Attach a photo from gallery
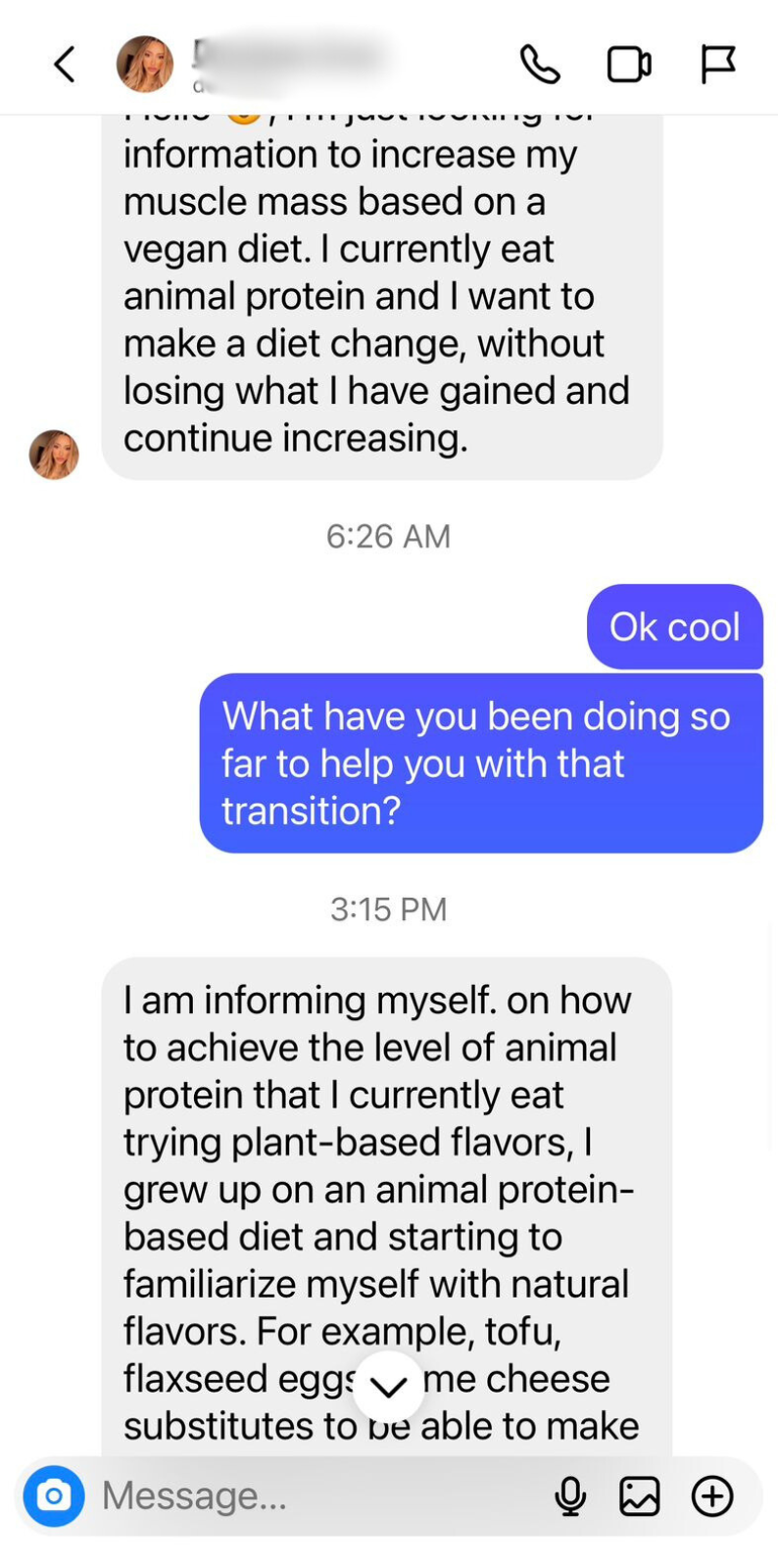Image resolution: width=778 pixels, height=1568 pixels. pos(640,1495)
